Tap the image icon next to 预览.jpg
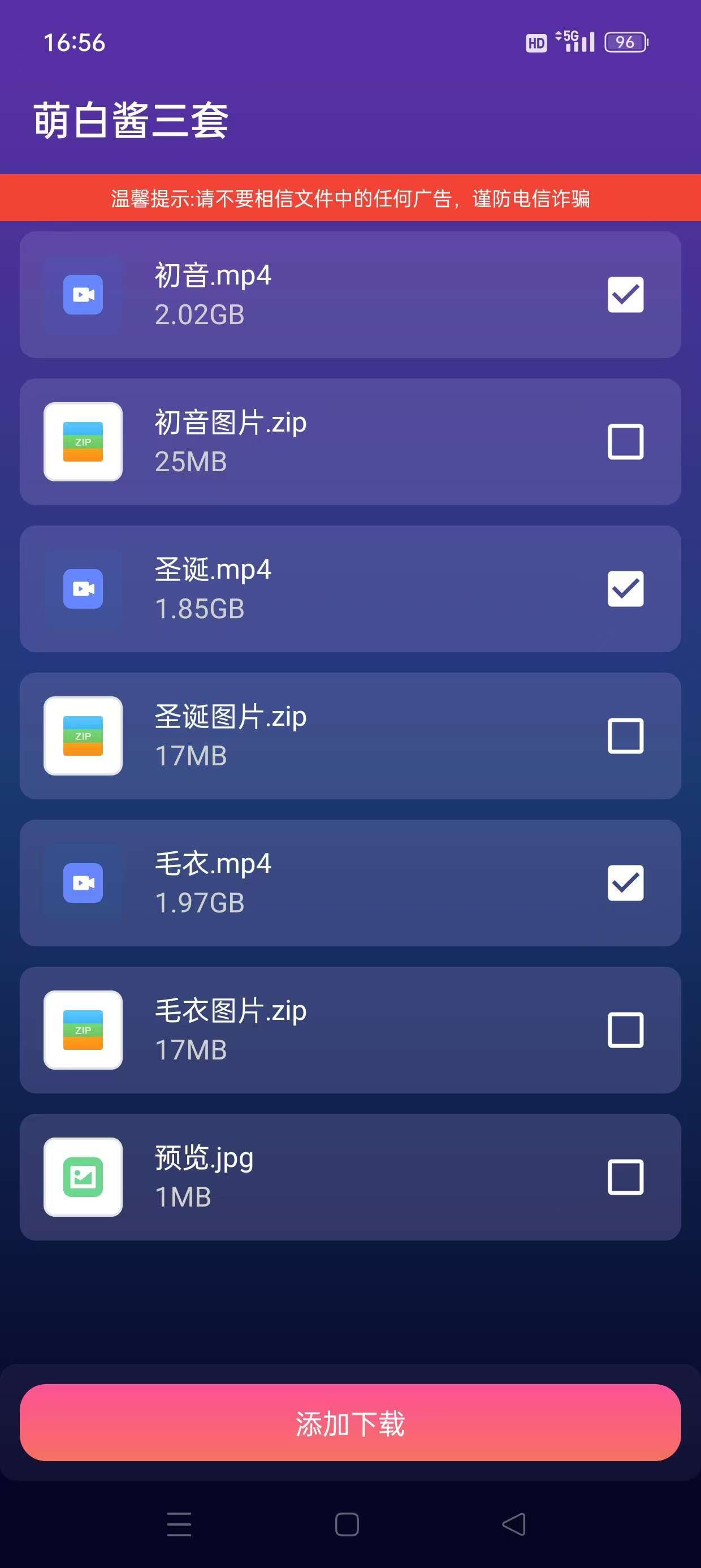701x1568 pixels. pos(83,1177)
